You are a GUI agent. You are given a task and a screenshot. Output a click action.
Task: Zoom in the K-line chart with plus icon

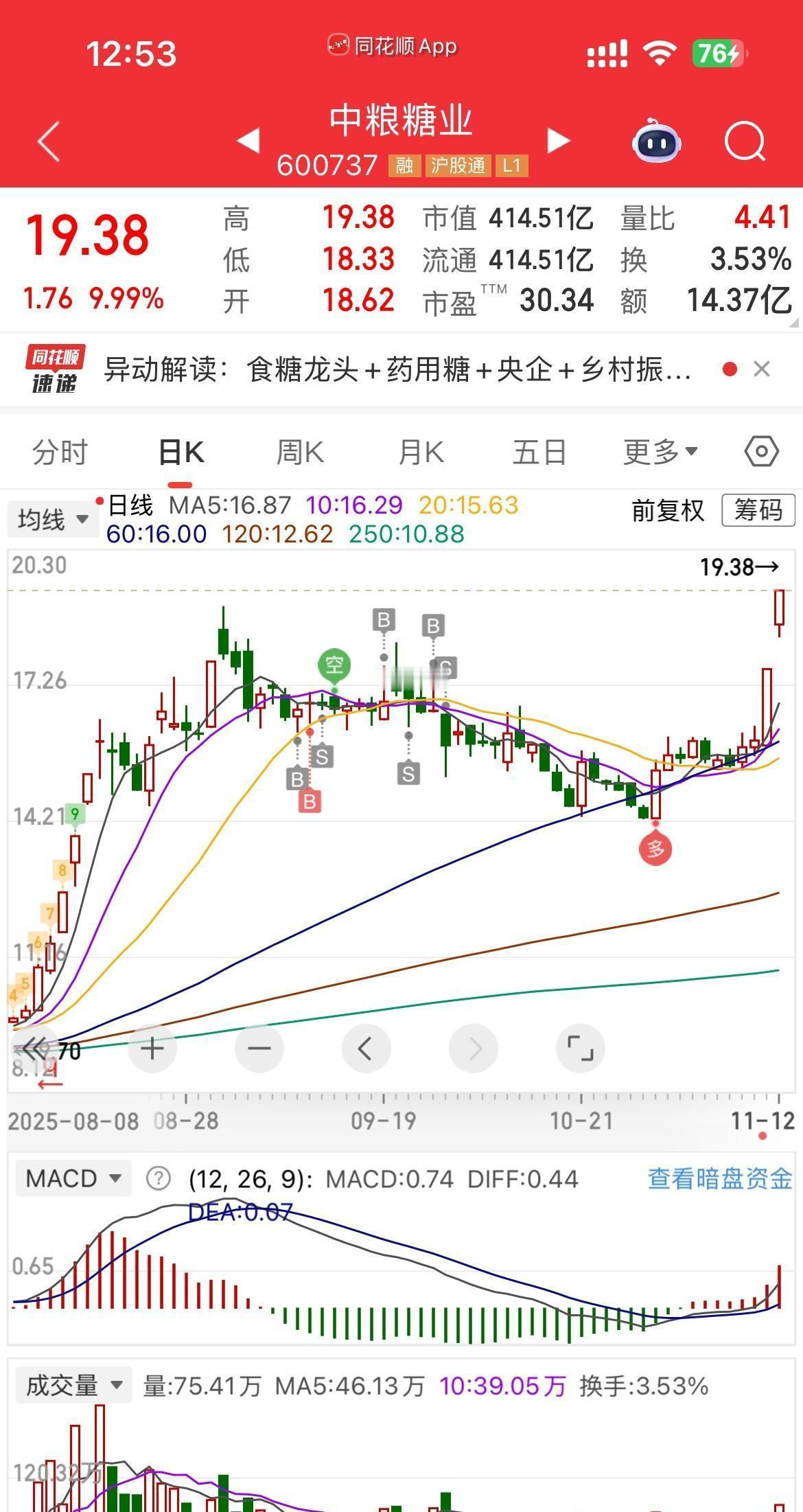(x=152, y=1049)
